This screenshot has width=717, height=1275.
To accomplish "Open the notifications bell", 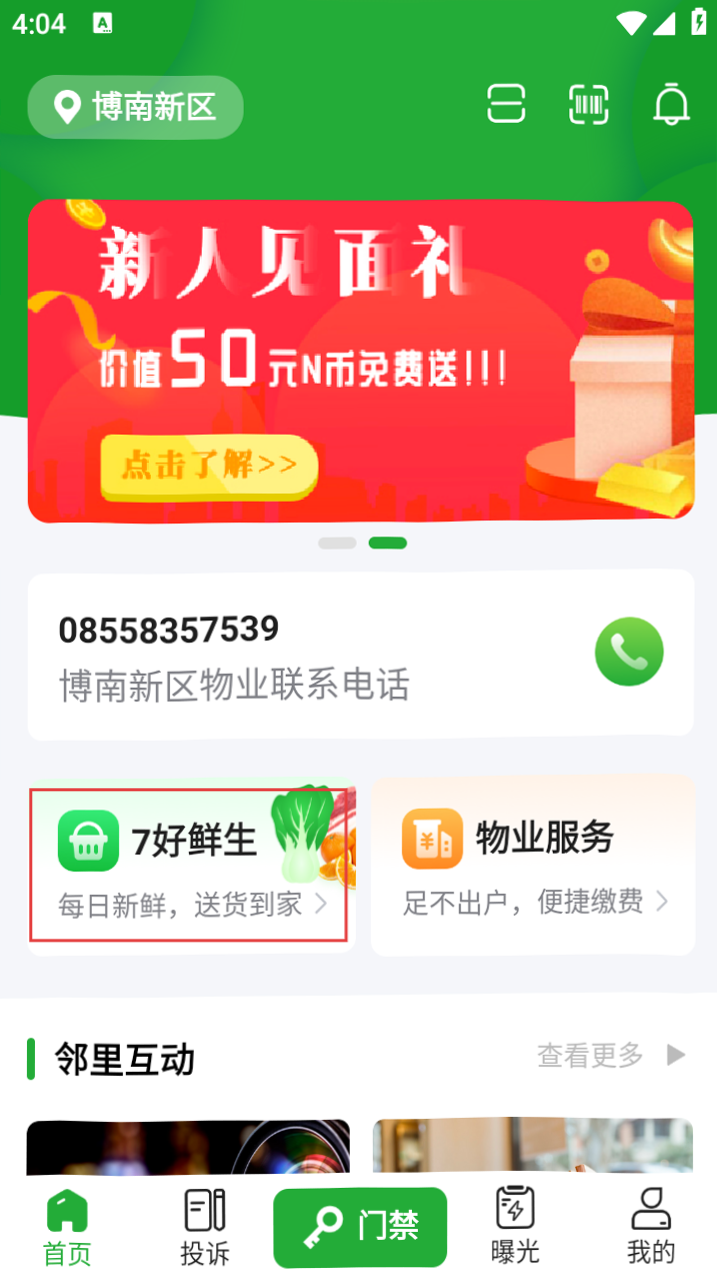I will pyautogui.click(x=671, y=104).
